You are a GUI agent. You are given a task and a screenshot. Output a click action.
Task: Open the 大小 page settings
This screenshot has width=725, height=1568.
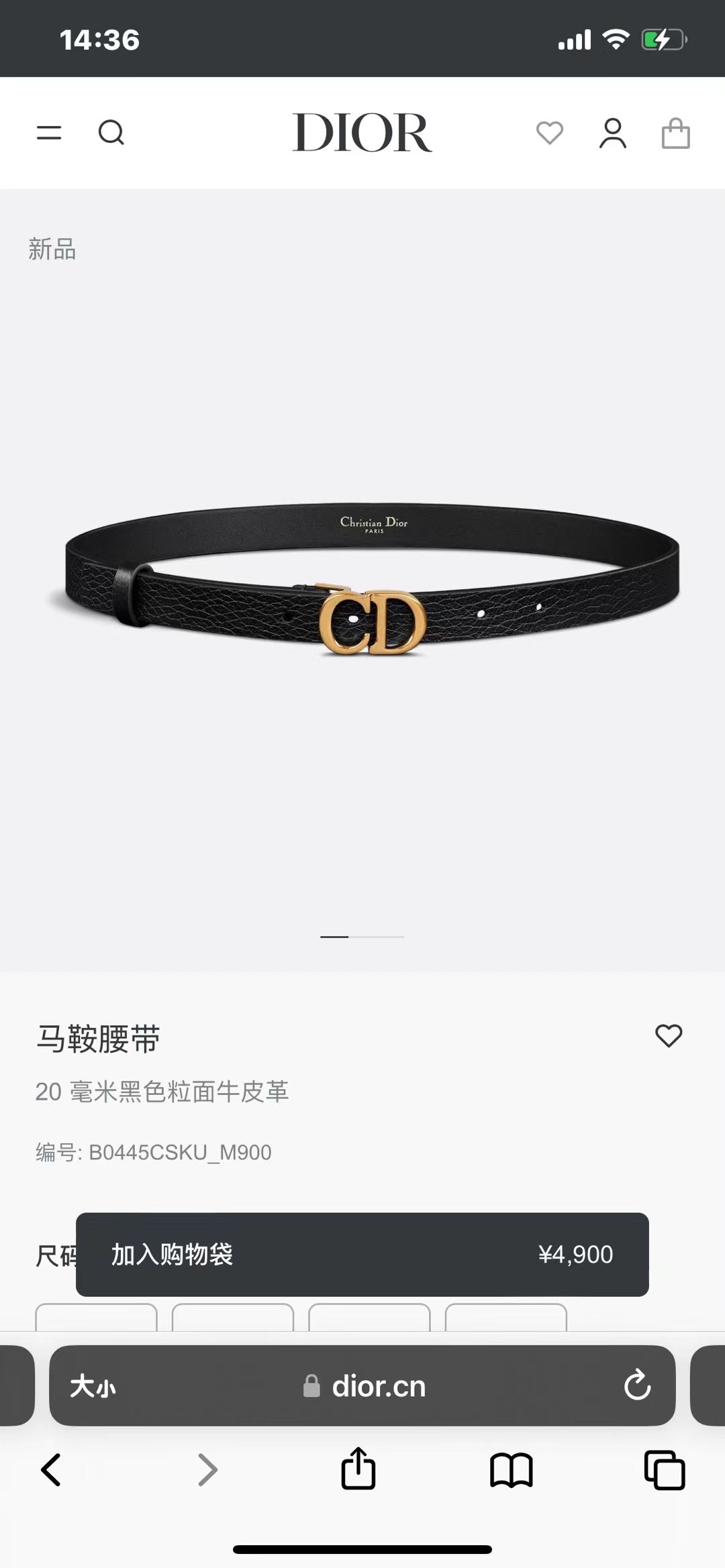(93, 1386)
